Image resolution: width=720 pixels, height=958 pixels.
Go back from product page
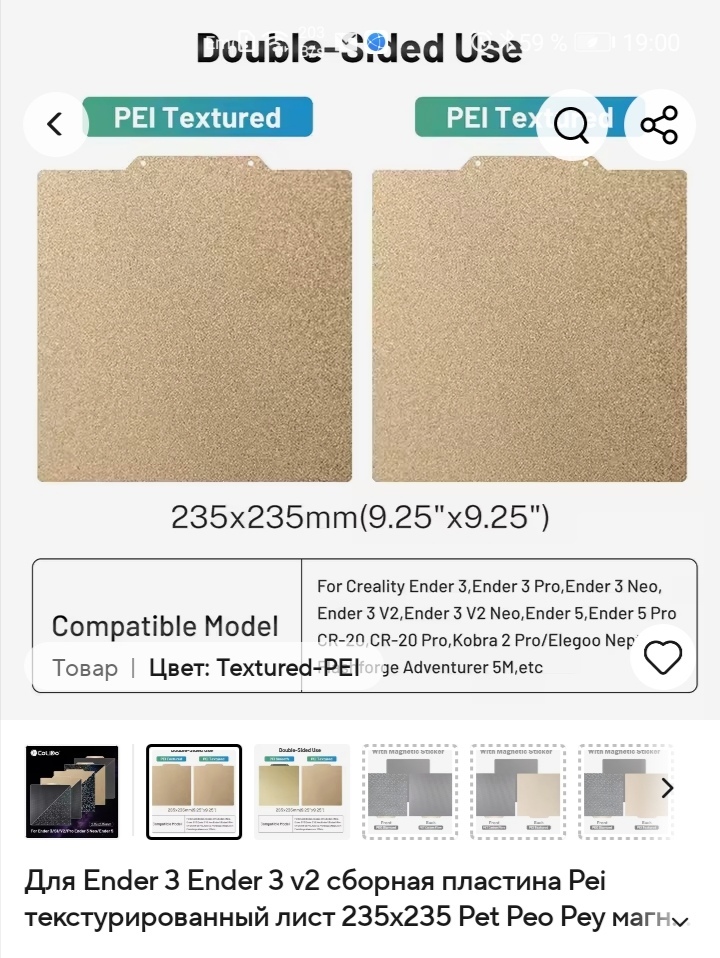[55, 124]
